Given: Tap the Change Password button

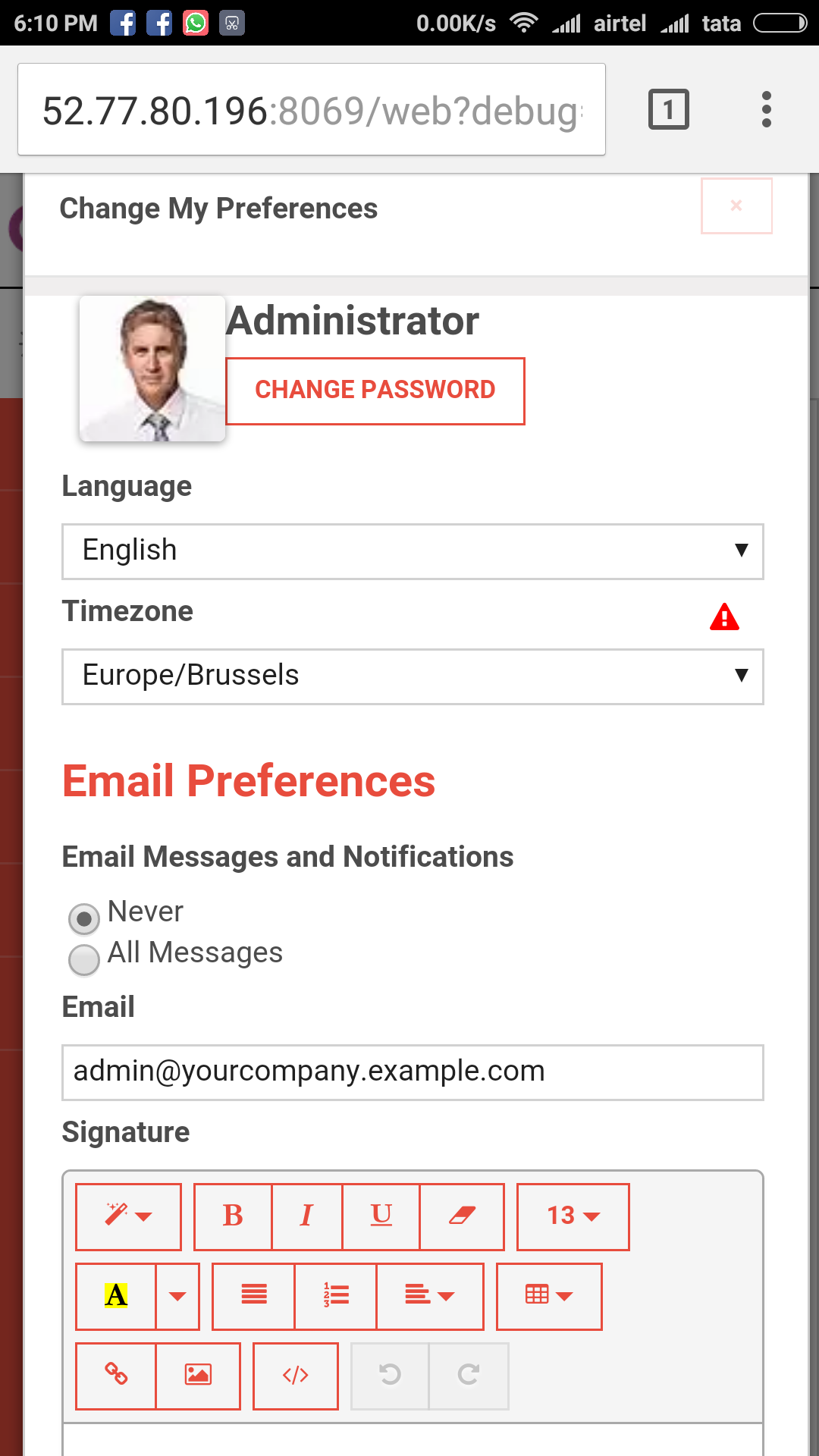Looking at the screenshot, I should click(375, 391).
